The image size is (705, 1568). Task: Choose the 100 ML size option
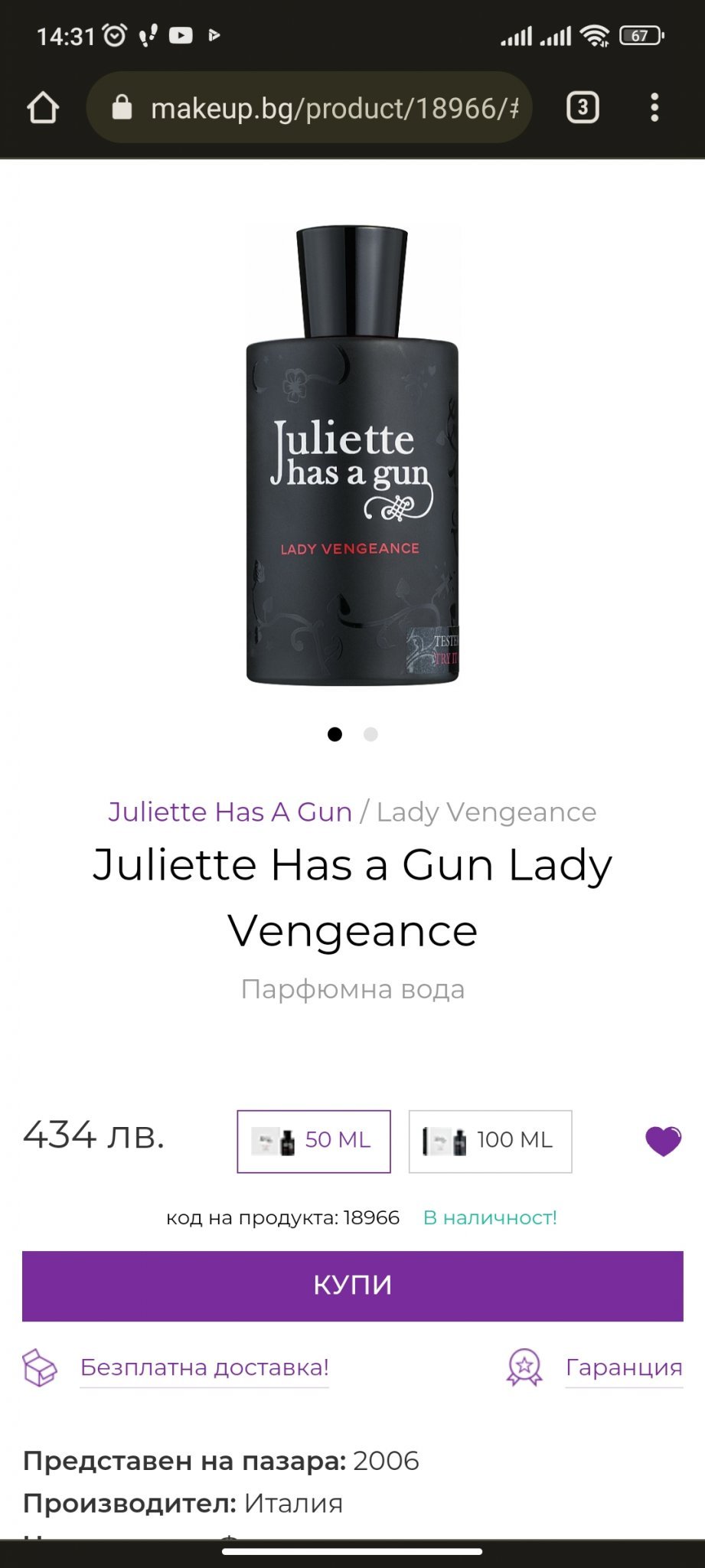tap(490, 1141)
